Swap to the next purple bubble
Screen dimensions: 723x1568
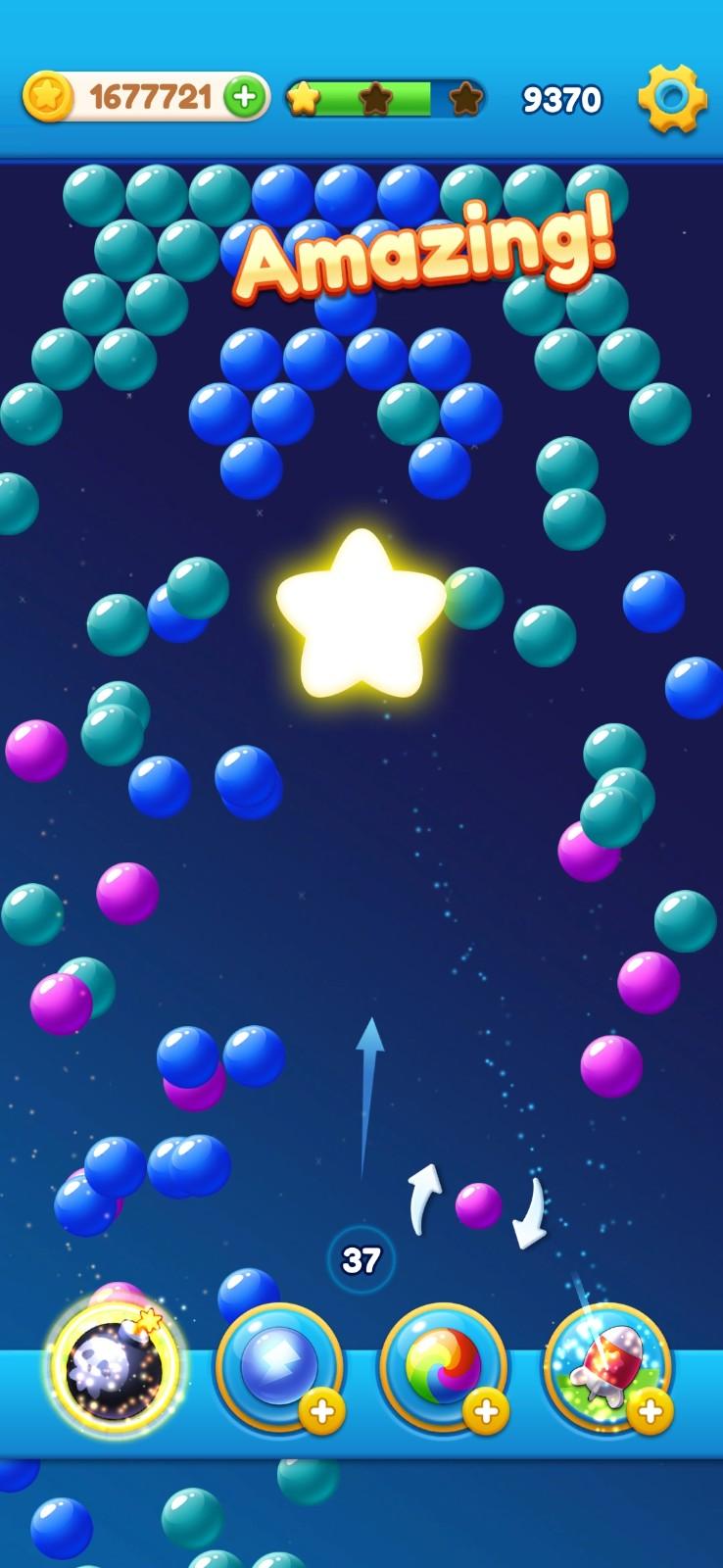tap(478, 1205)
